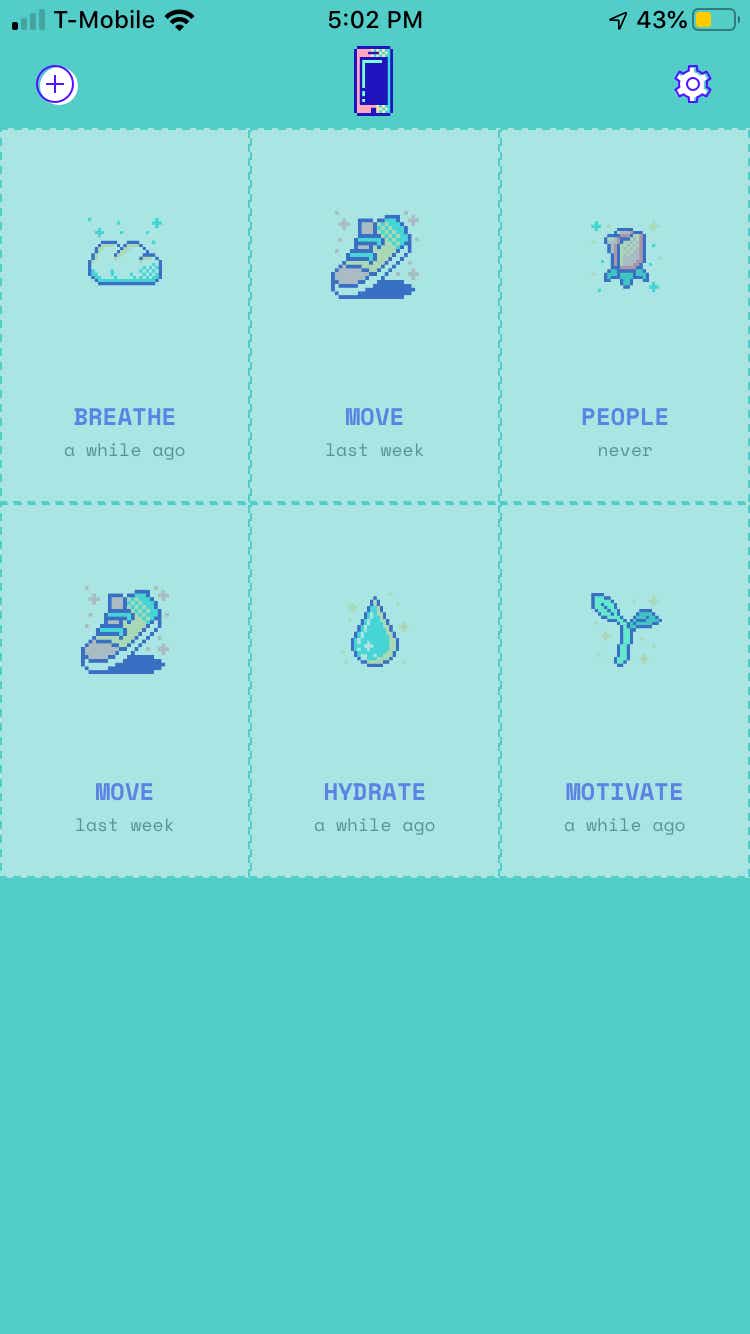Tap the sneaker icon on the bottom MOVE tile
The height and width of the screenshot is (1334, 750).
(124, 630)
